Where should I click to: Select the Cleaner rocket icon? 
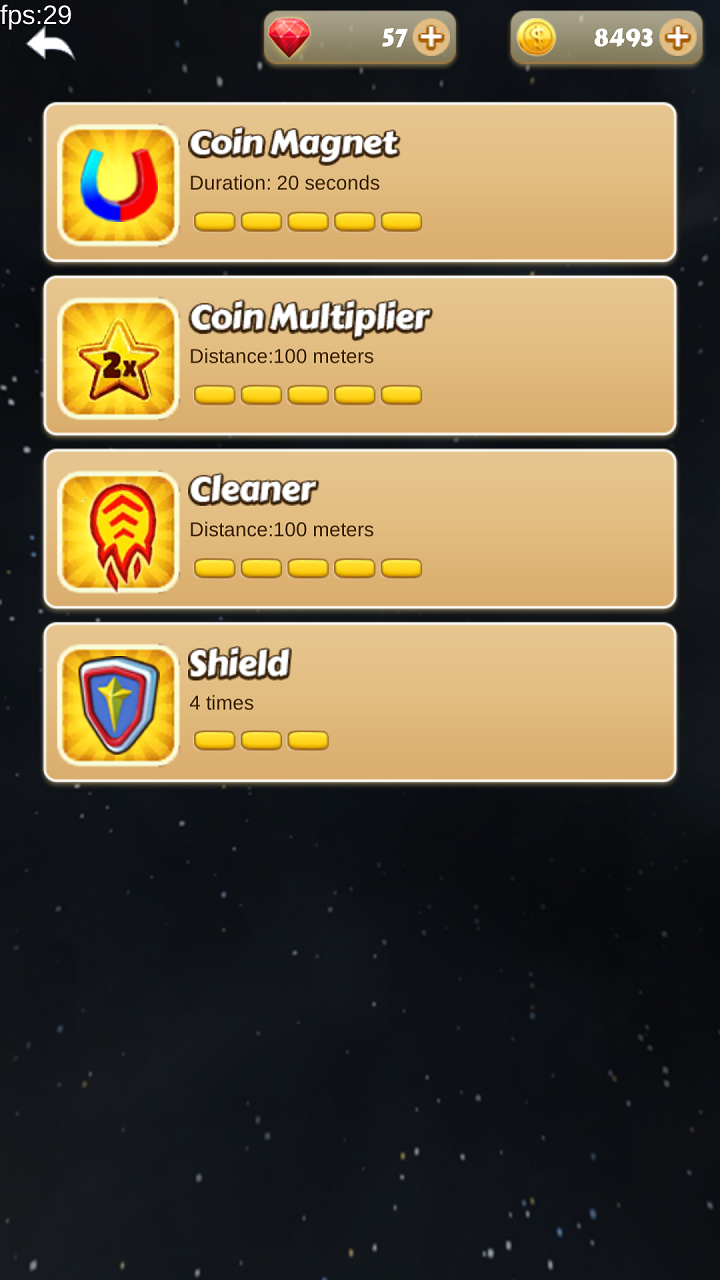click(117, 530)
